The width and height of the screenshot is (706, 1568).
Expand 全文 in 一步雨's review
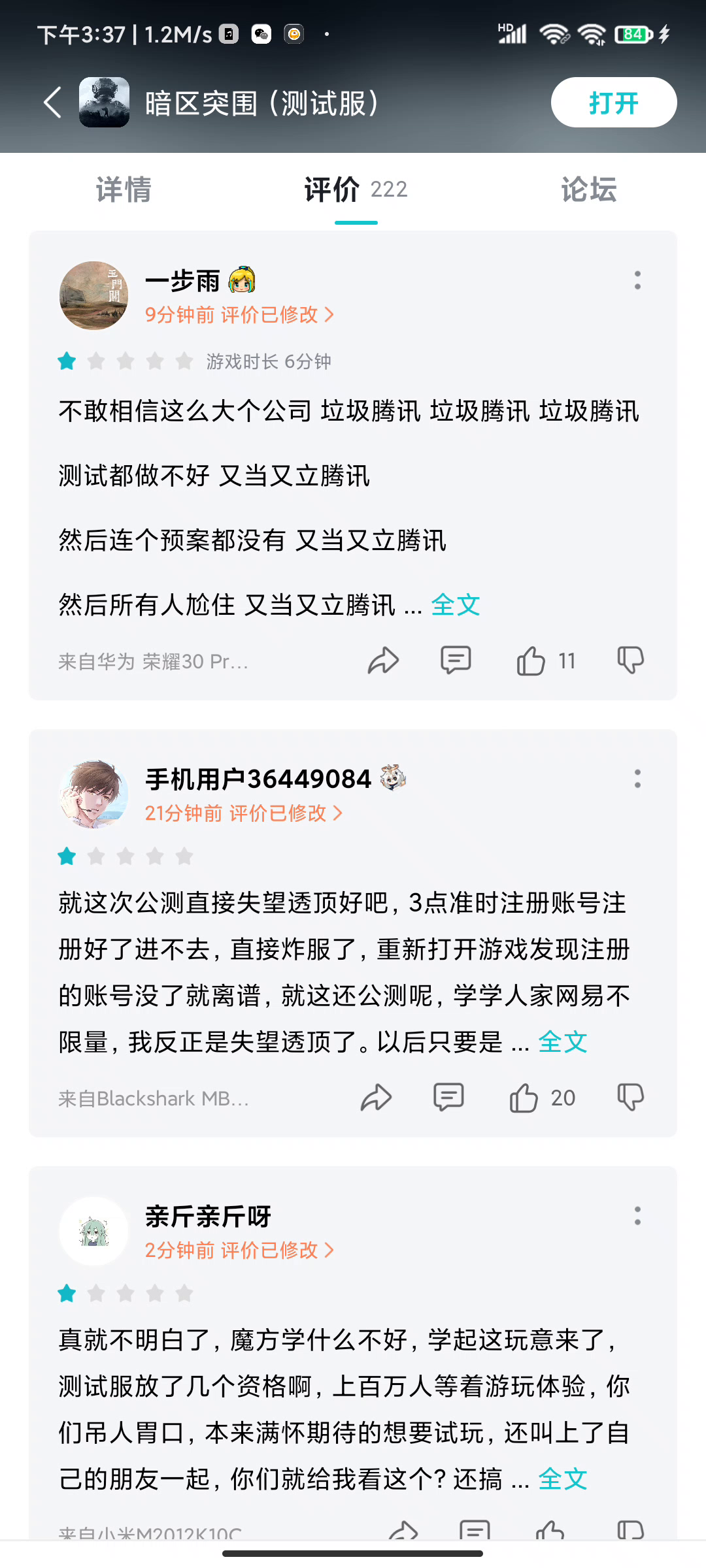tap(456, 605)
